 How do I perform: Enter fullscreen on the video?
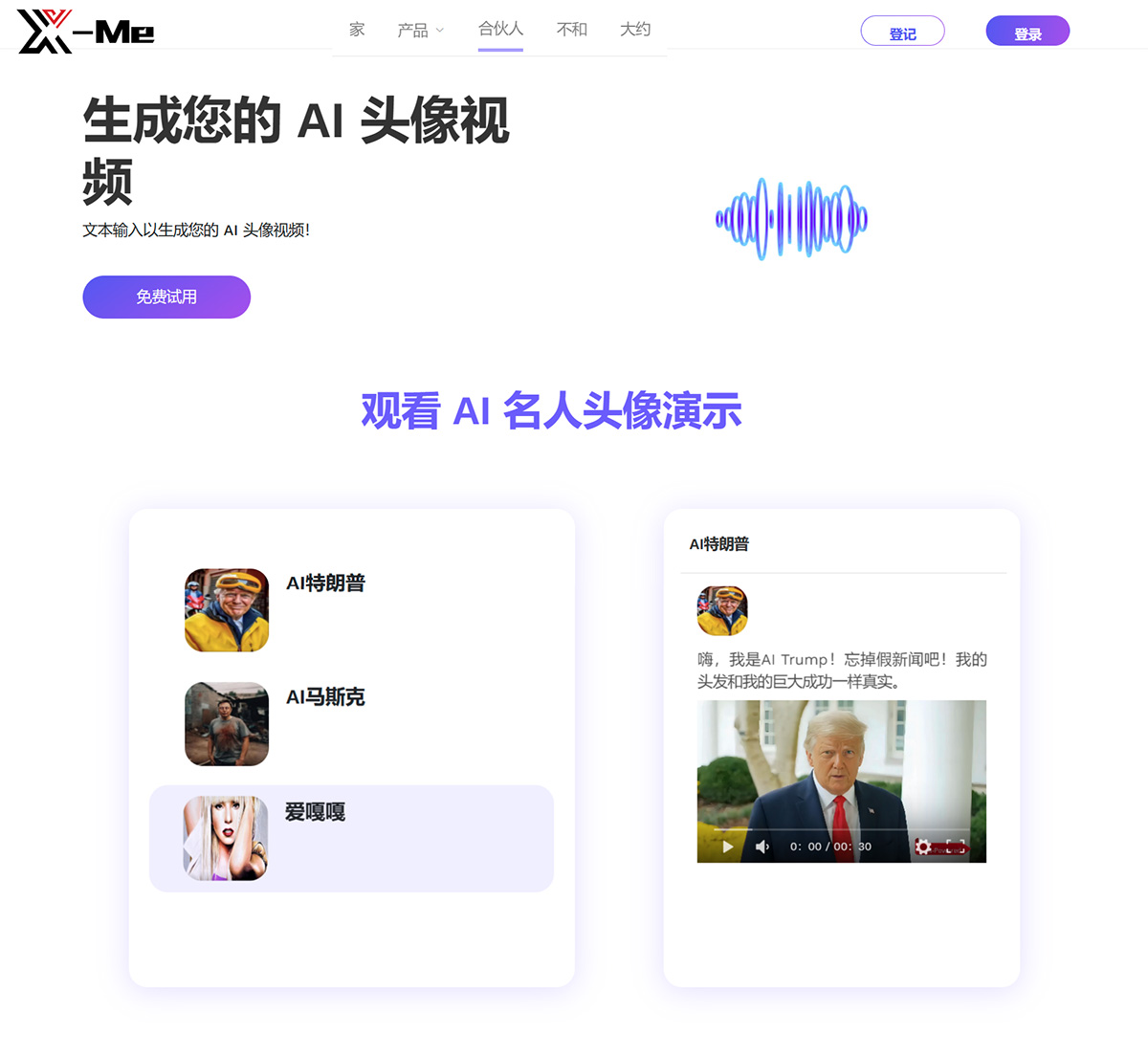[x=955, y=847]
